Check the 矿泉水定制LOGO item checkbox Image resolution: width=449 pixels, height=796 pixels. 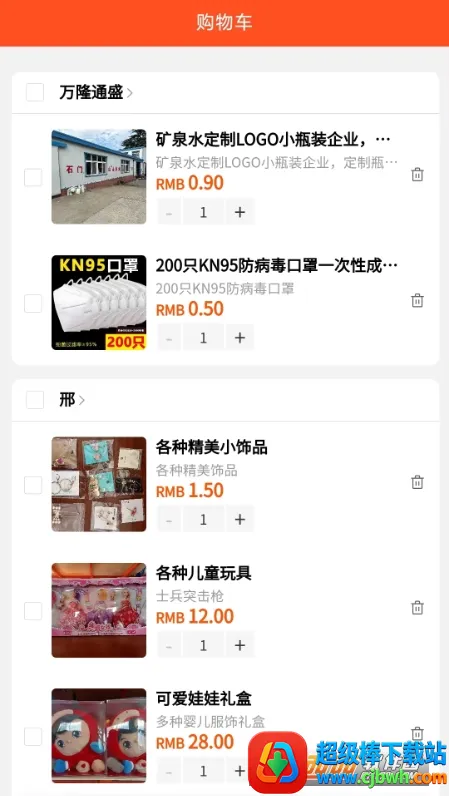tap(33, 177)
